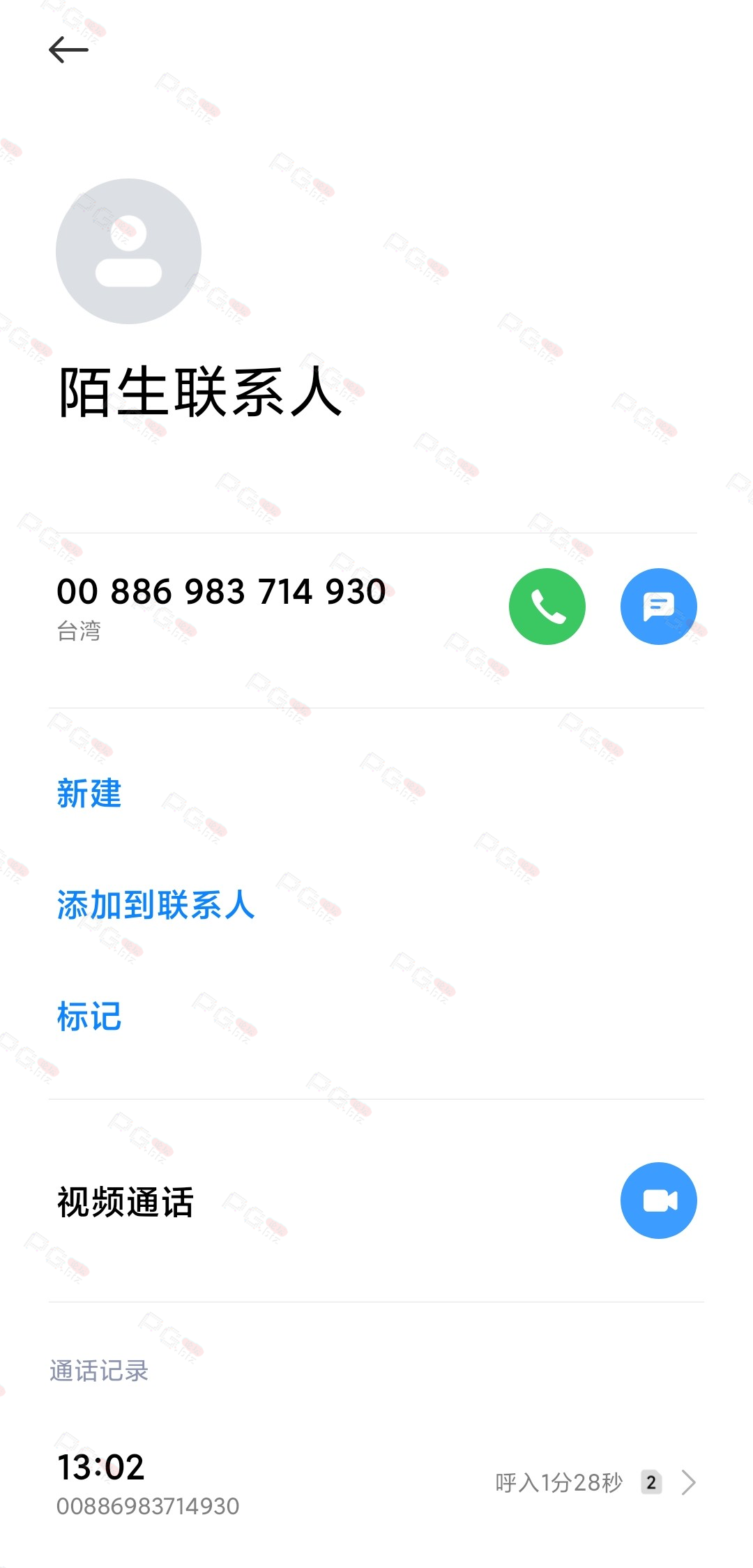Start a video call with the camera button

point(658,1201)
